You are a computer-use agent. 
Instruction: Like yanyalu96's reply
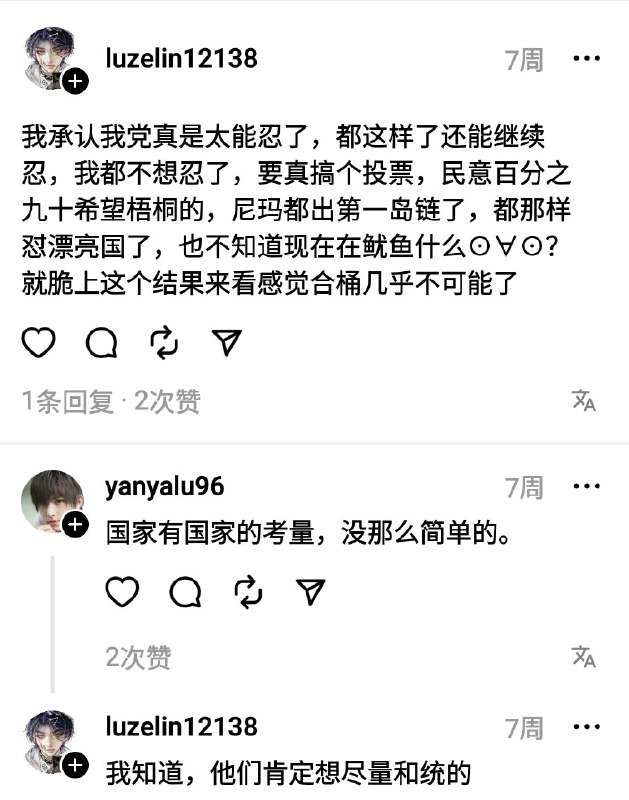click(x=122, y=593)
